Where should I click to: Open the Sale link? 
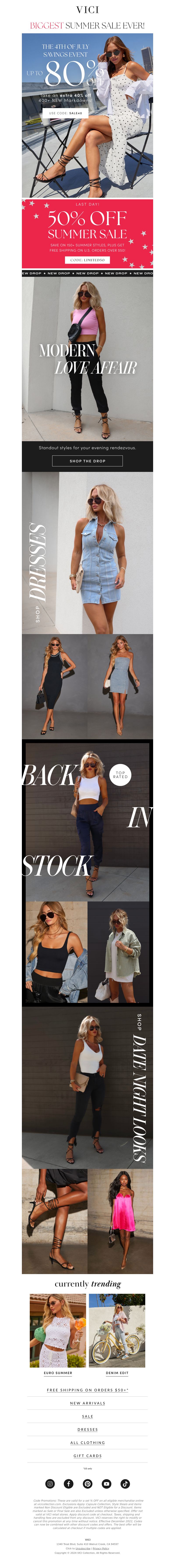(x=87, y=1416)
